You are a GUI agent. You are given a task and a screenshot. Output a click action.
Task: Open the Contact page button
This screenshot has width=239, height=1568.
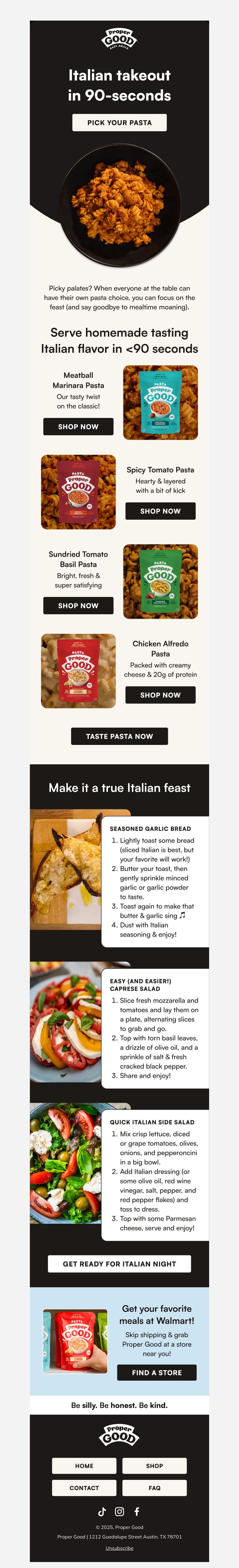tap(84, 1488)
